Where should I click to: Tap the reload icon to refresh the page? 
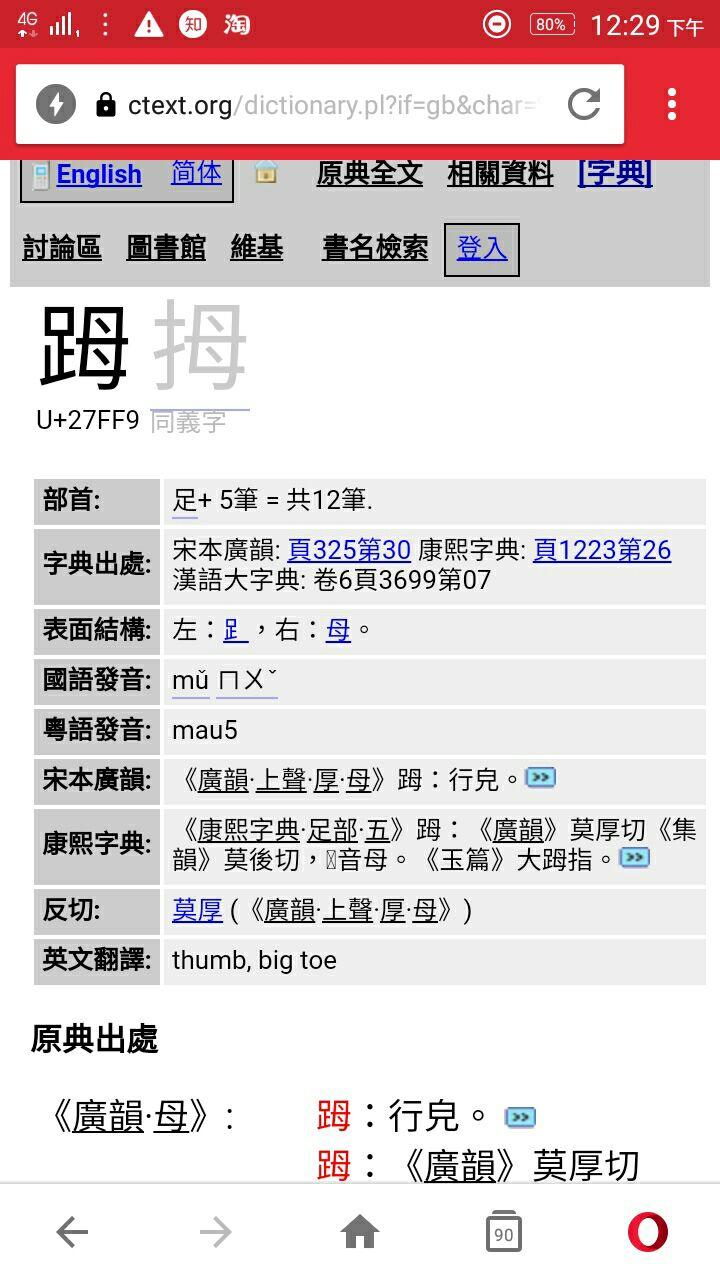point(584,104)
